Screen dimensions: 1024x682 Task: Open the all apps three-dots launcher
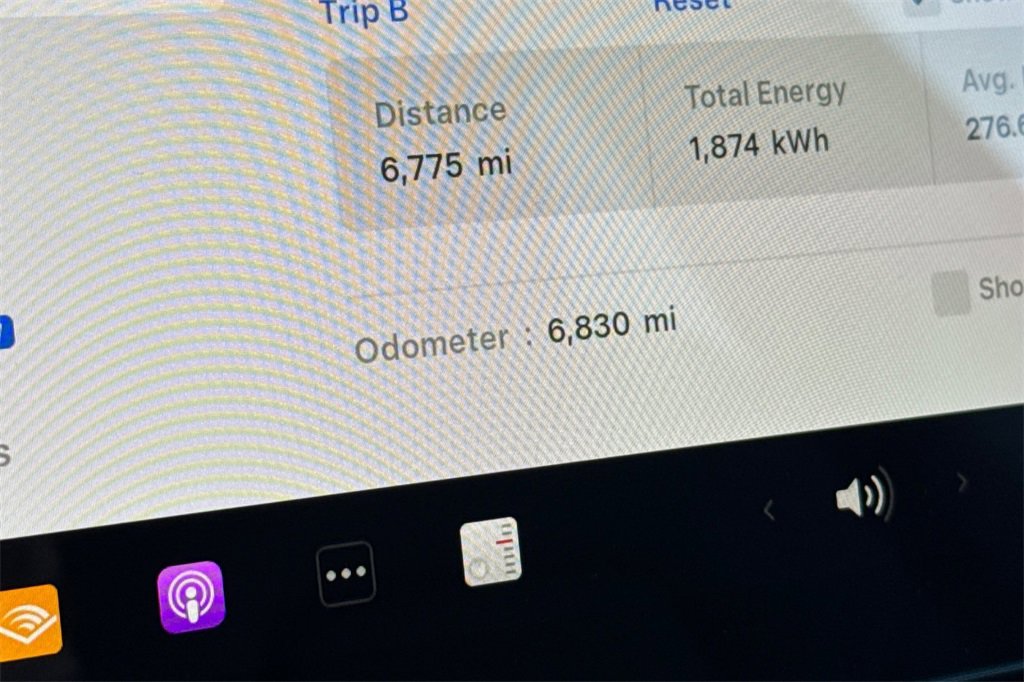346,574
